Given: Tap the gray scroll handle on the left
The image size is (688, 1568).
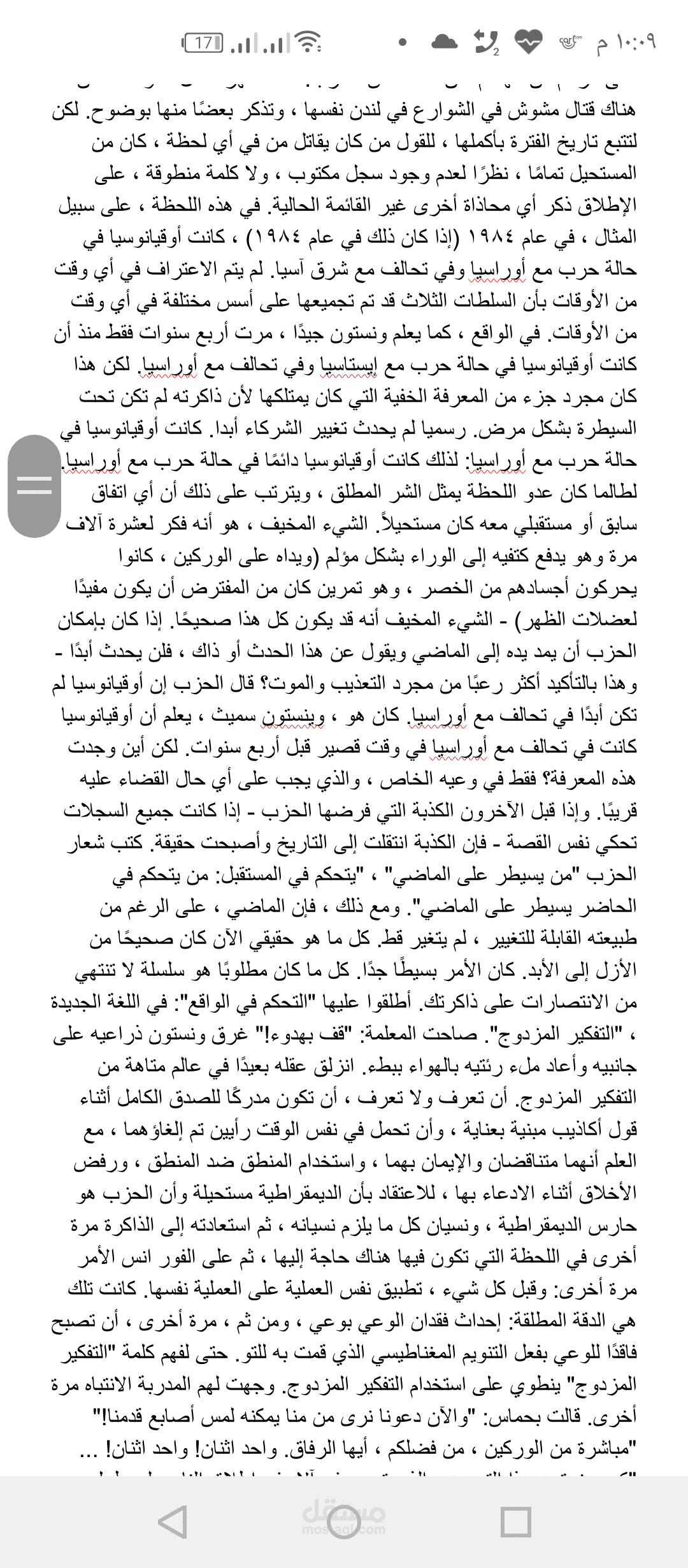Looking at the screenshot, I should coord(34,486).
